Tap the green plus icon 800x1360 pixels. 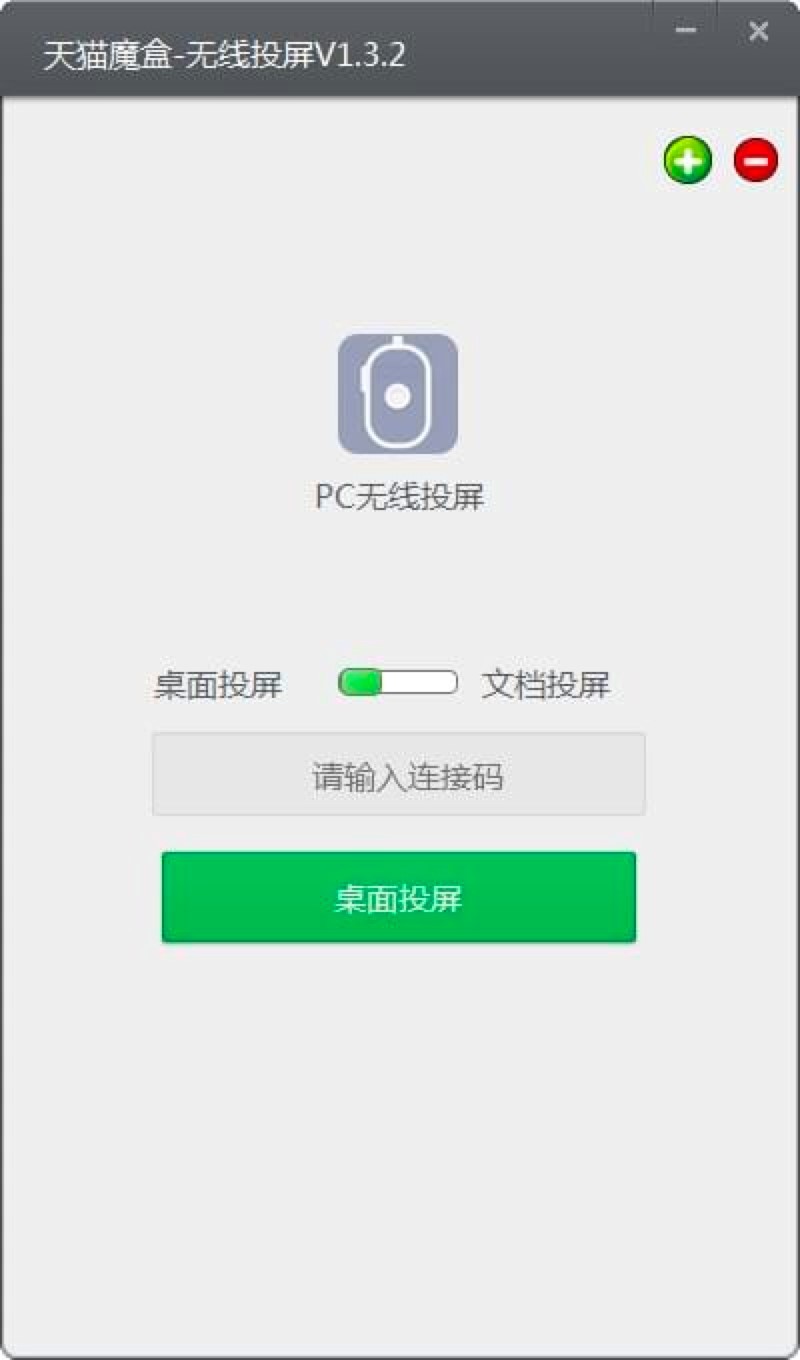point(688,160)
